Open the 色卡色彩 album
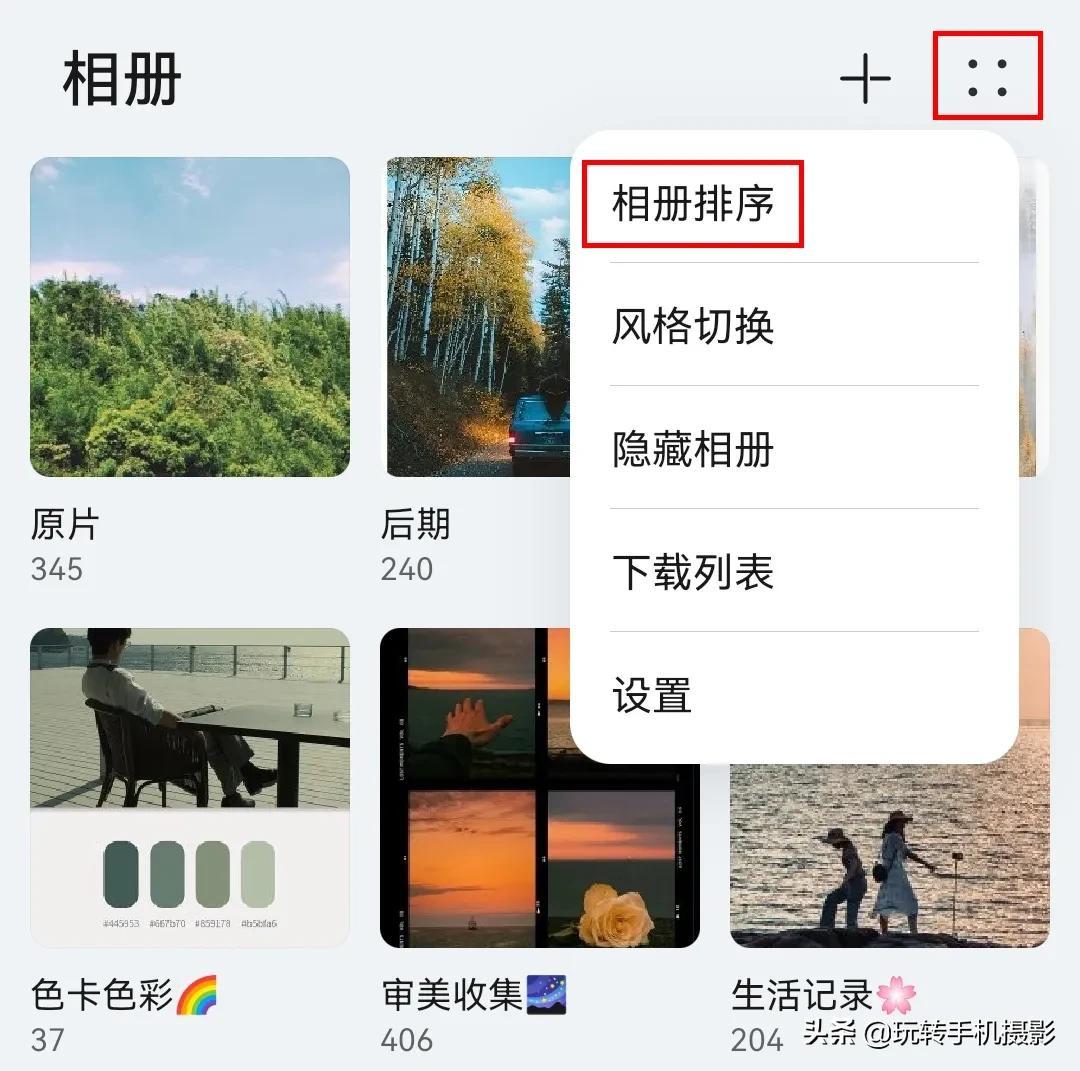The width and height of the screenshot is (1080, 1071). click(x=190, y=787)
